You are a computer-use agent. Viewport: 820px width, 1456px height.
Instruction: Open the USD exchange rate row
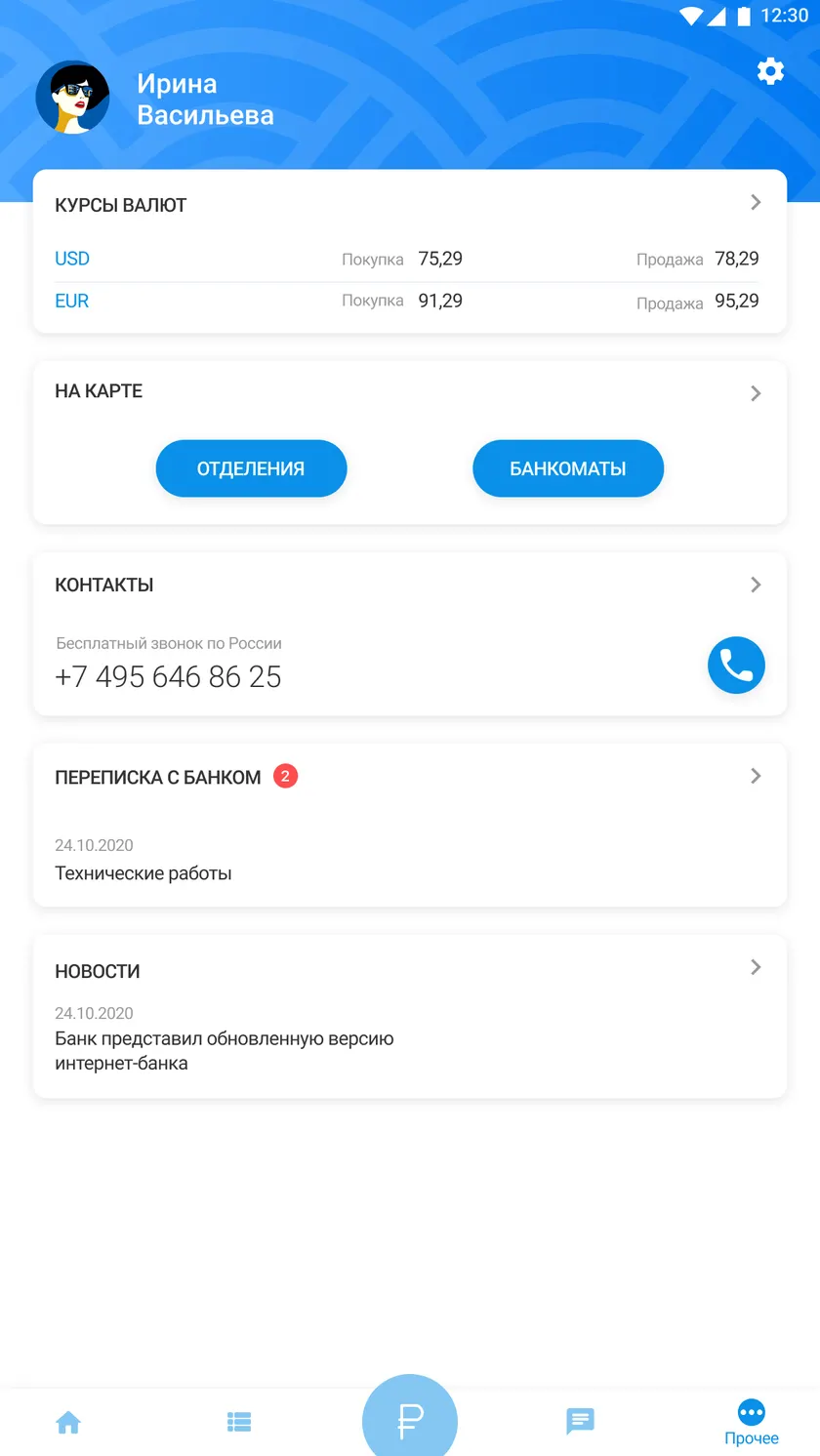coord(409,259)
